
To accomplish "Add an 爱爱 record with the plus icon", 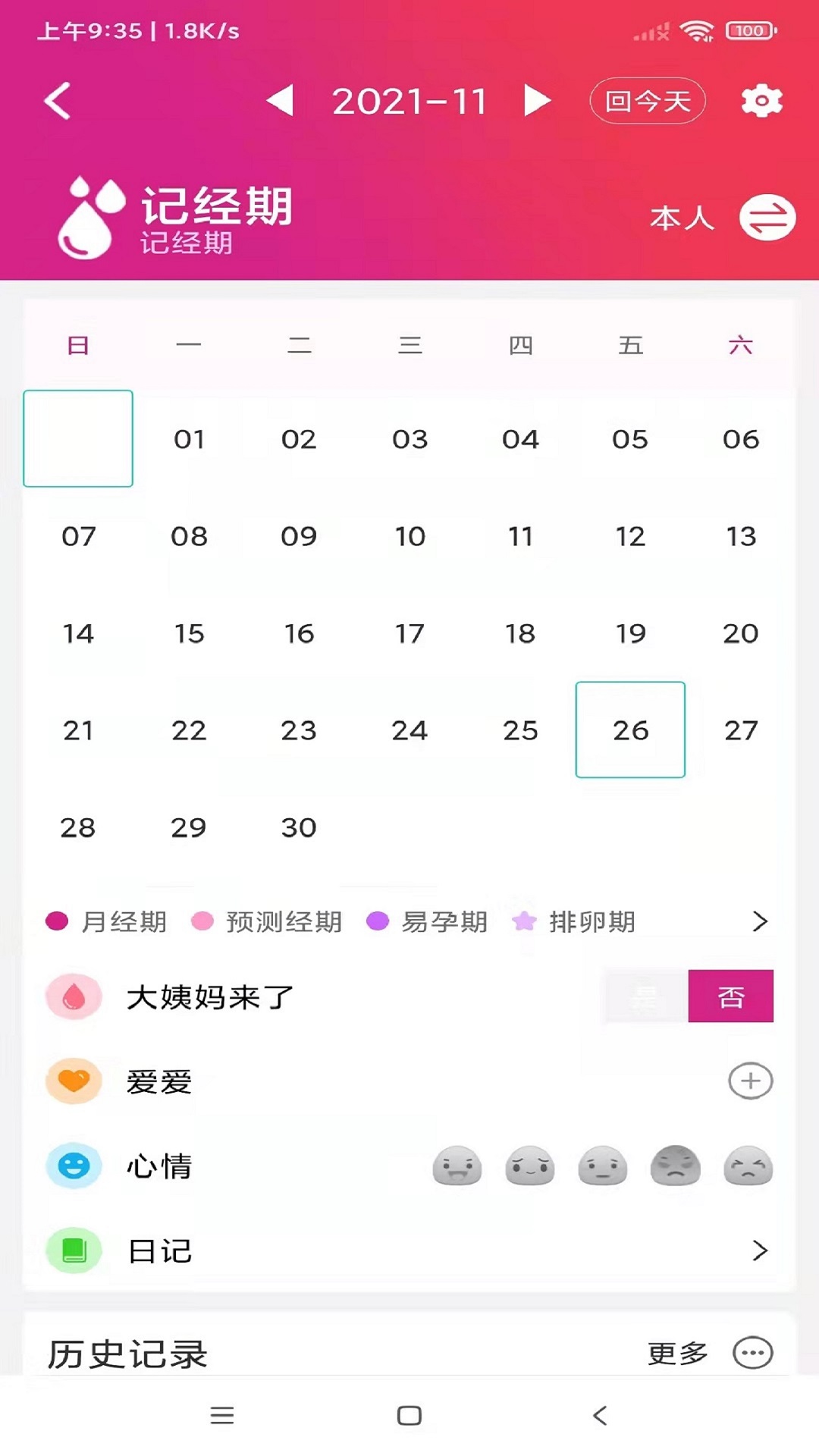I will pyautogui.click(x=751, y=1081).
